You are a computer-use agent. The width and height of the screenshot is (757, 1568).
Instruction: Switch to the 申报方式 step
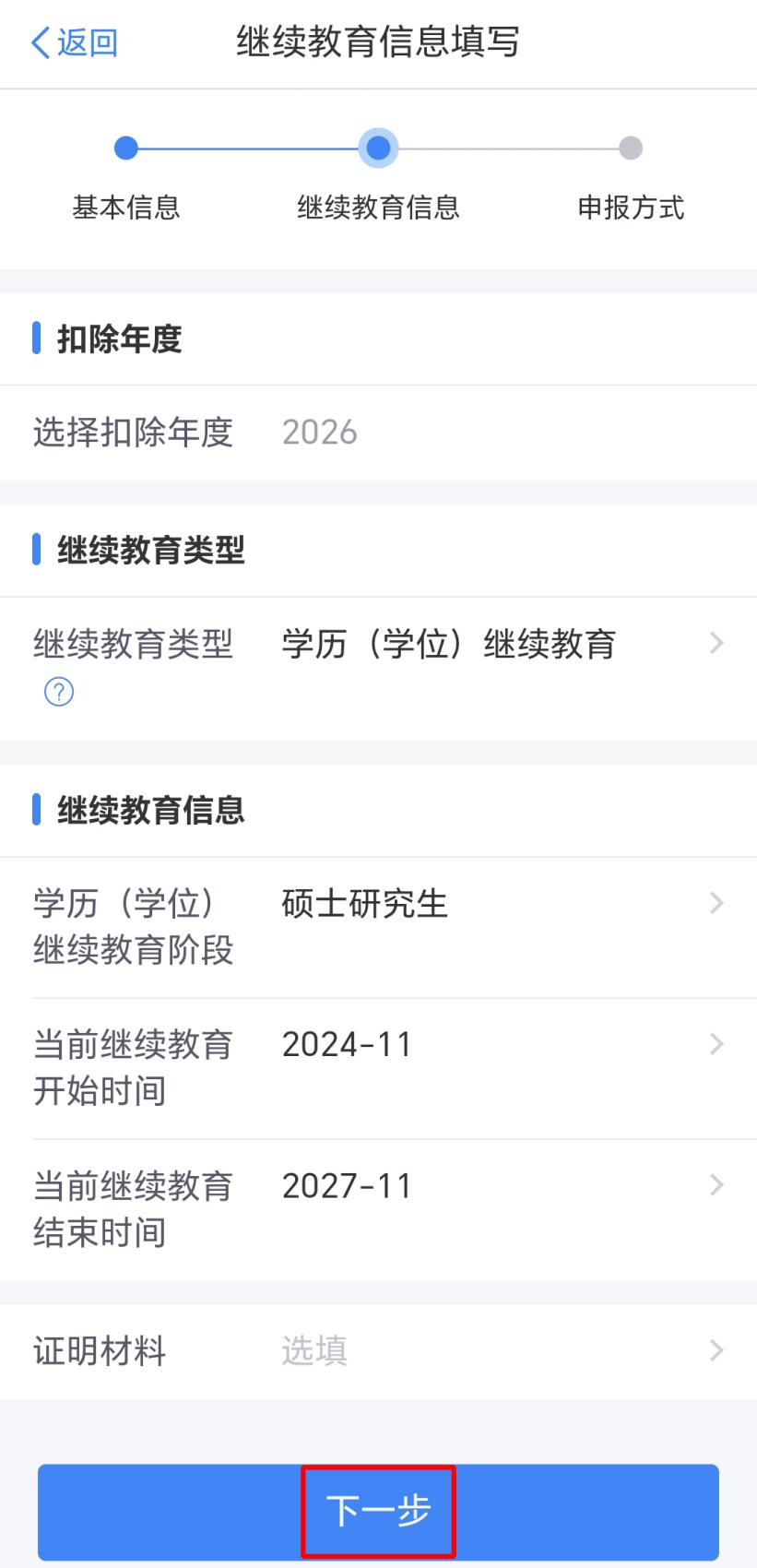tap(633, 183)
